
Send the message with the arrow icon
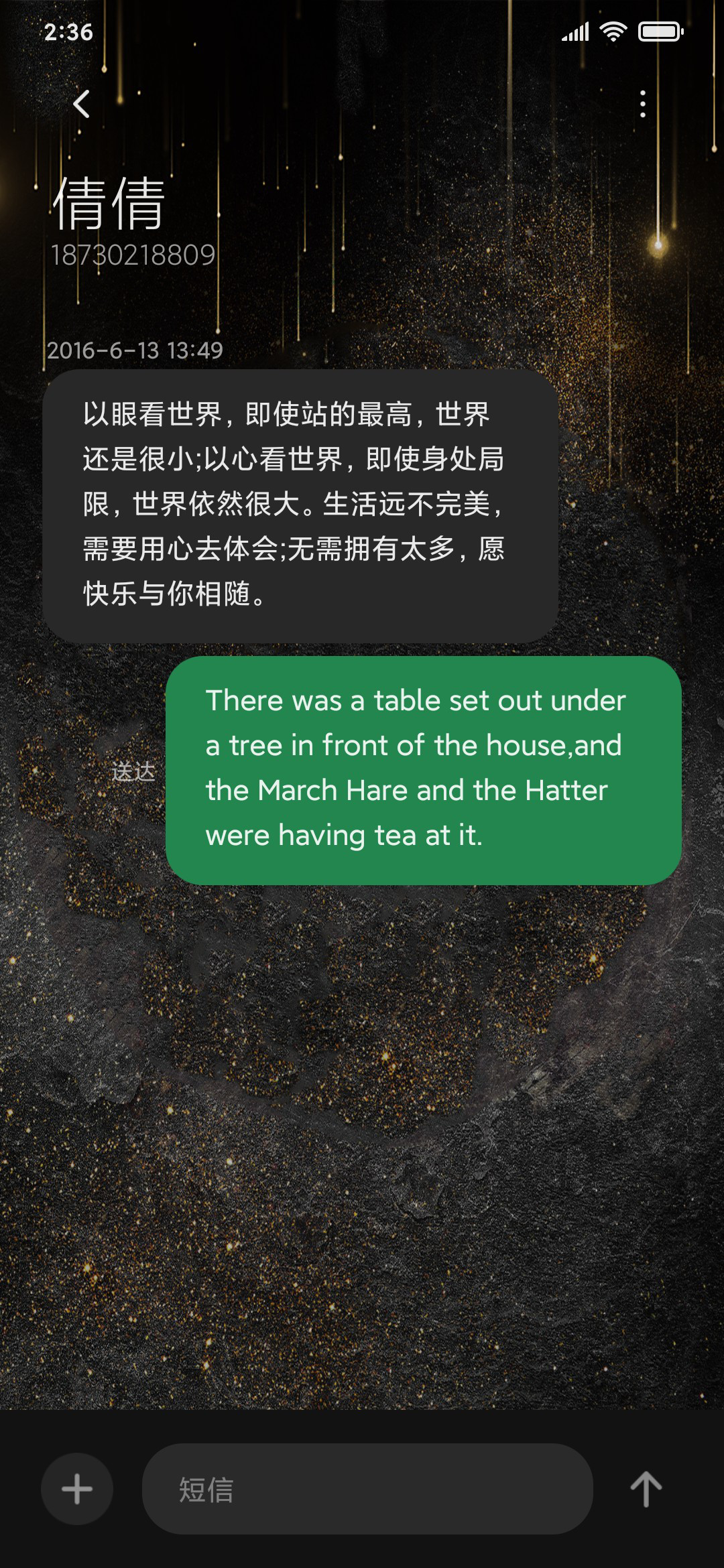pos(646,1489)
